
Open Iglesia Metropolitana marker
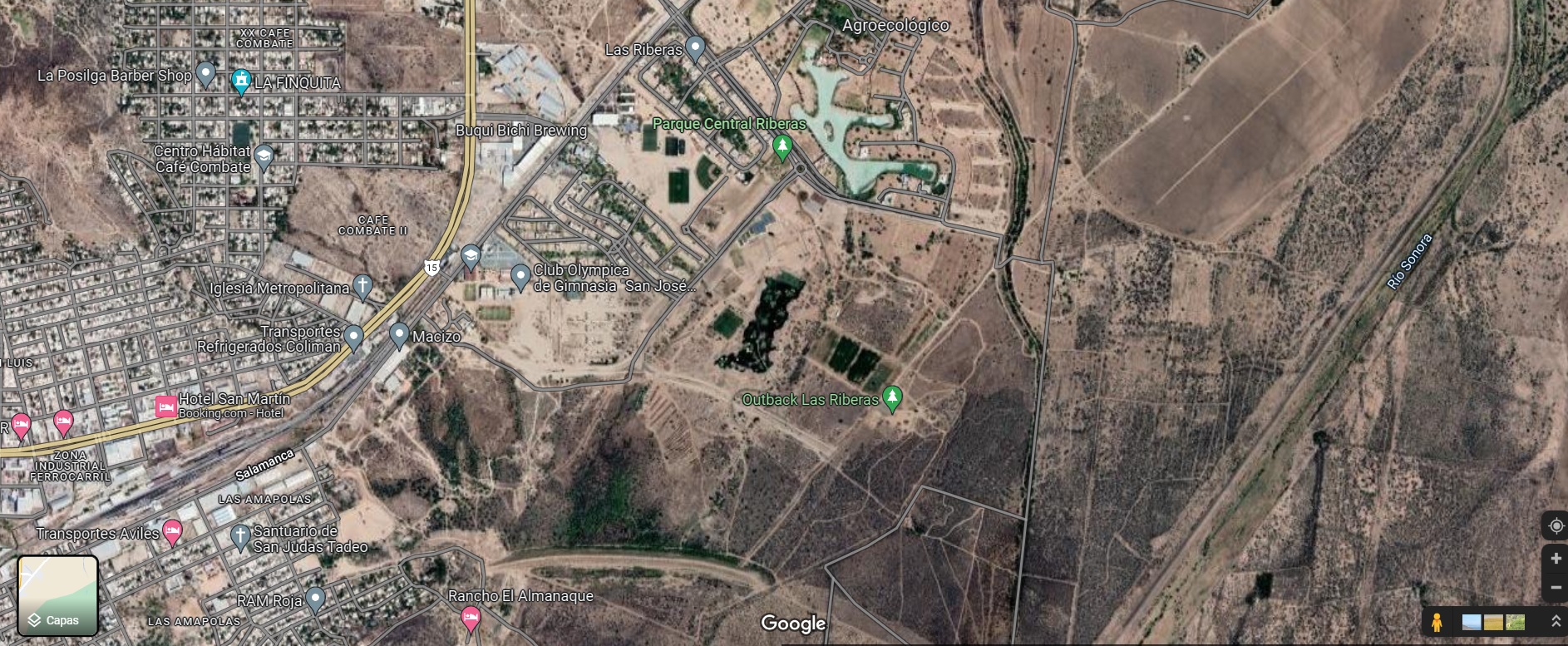pyautogui.click(x=362, y=285)
